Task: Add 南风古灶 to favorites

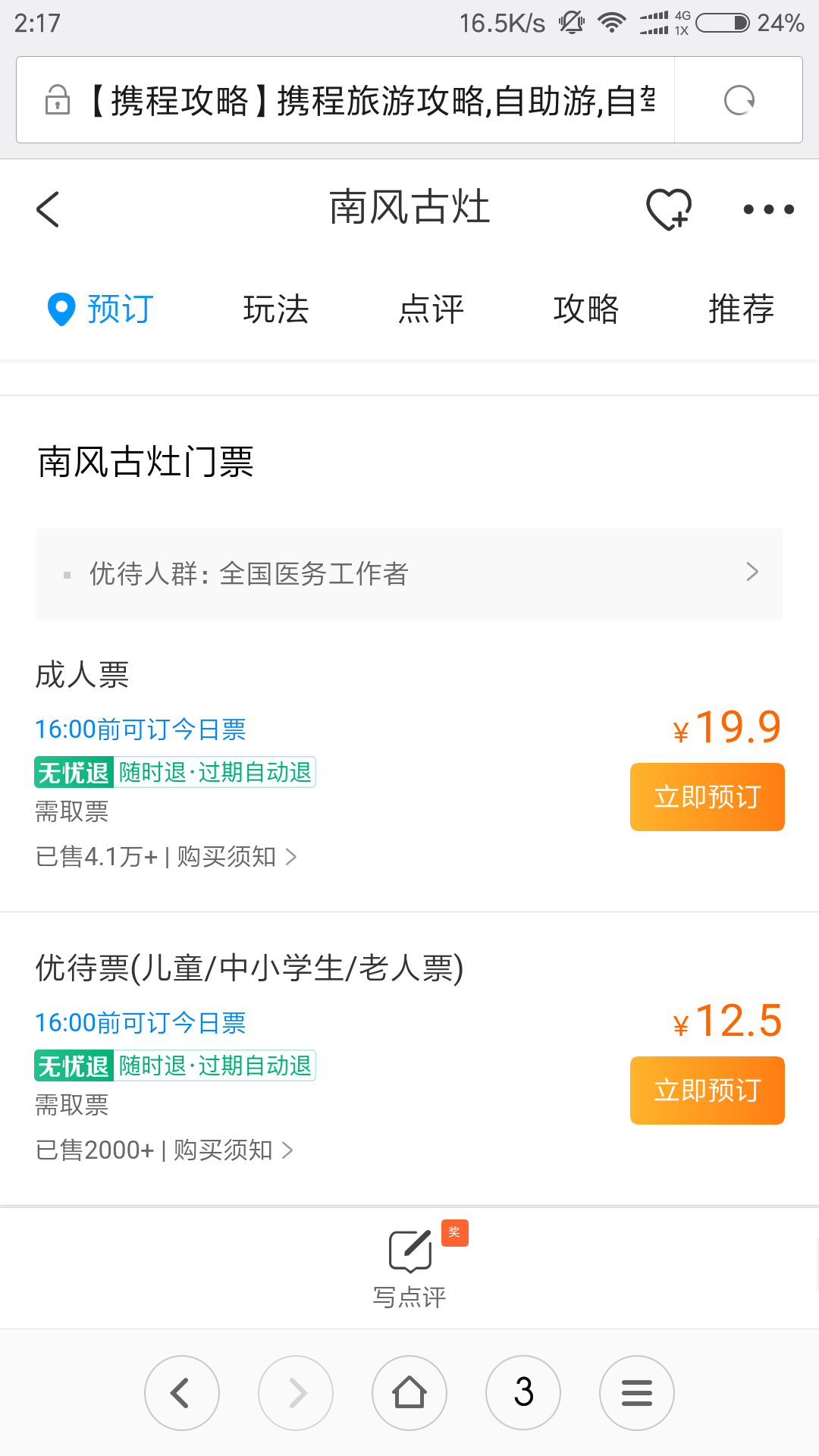Action: pyautogui.click(x=668, y=209)
